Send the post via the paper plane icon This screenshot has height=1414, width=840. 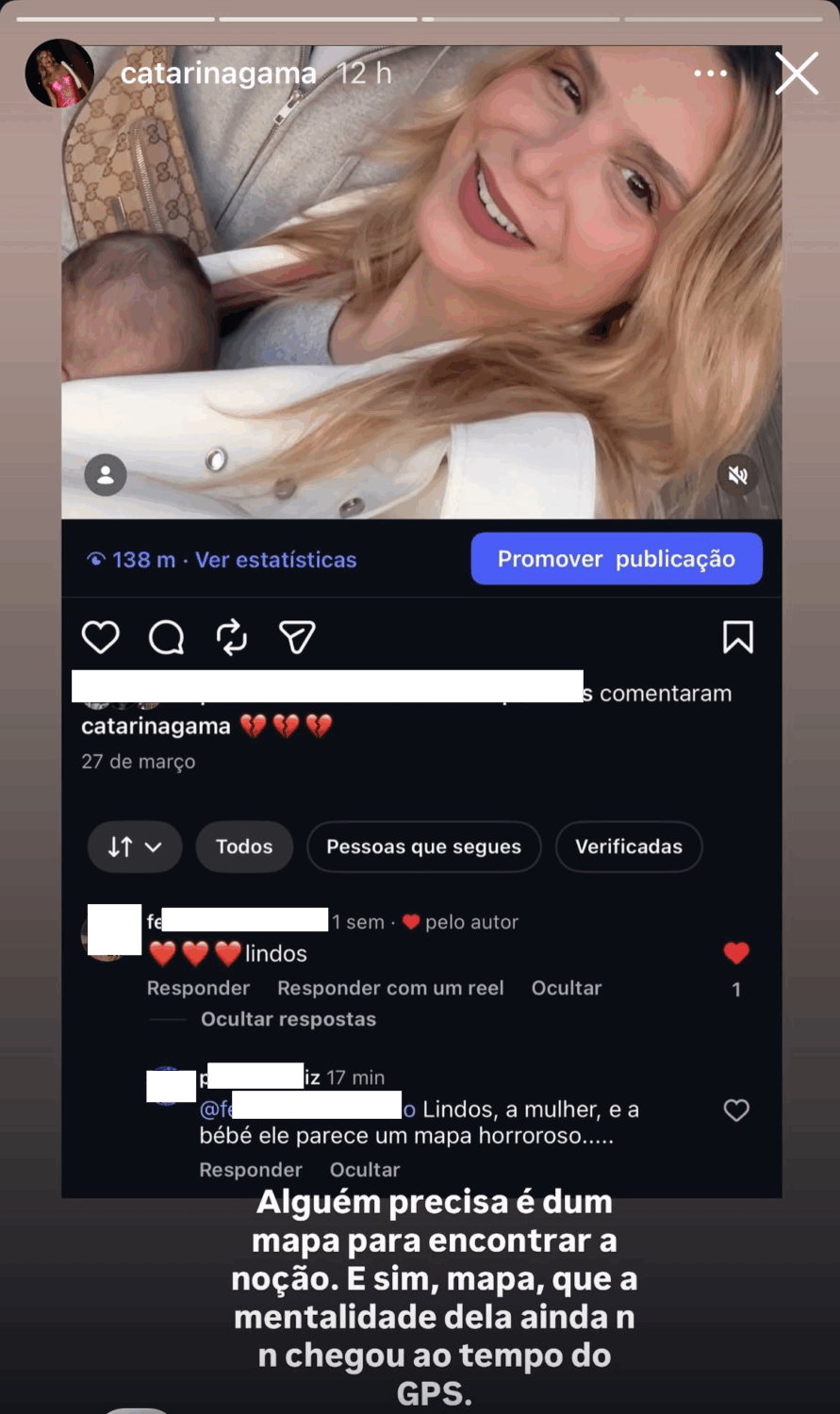297,637
